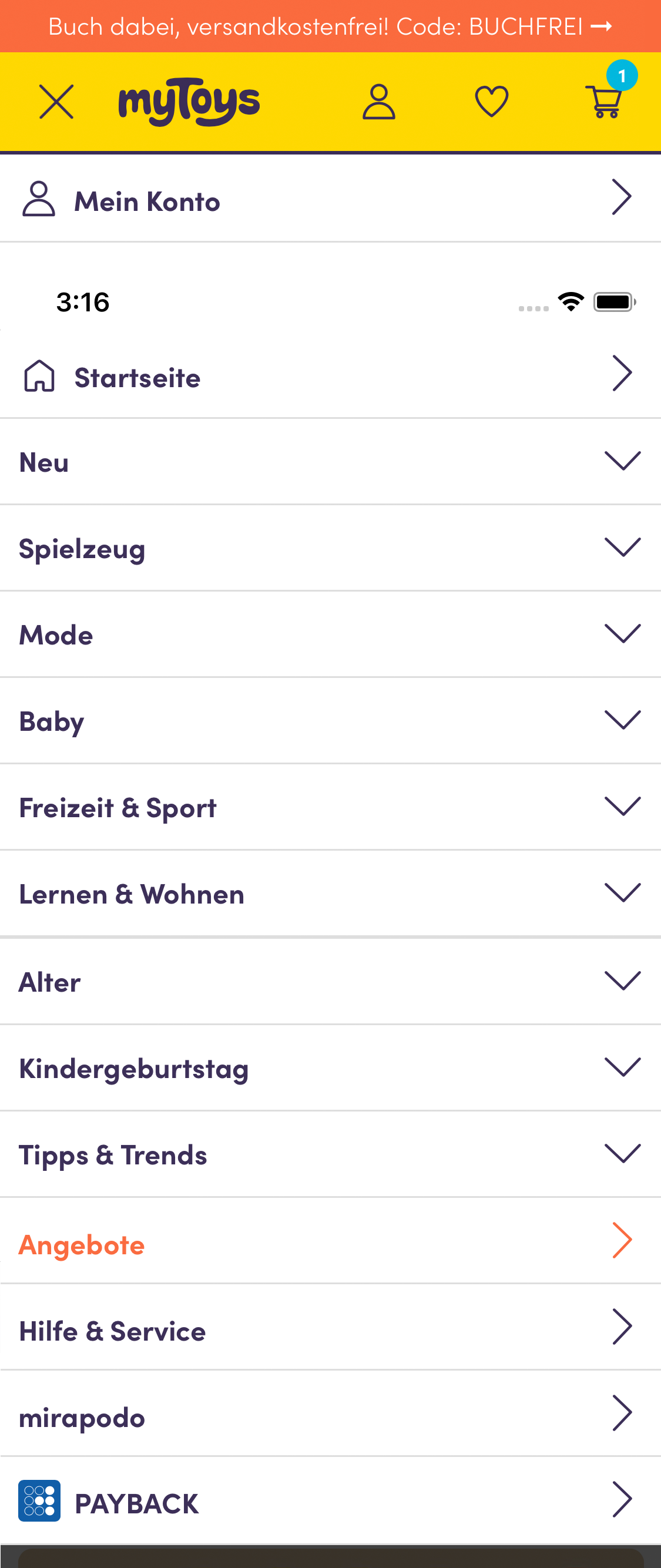
Task: Select Hilfe & Service from the menu
Action: click(x=113, y=1331)
